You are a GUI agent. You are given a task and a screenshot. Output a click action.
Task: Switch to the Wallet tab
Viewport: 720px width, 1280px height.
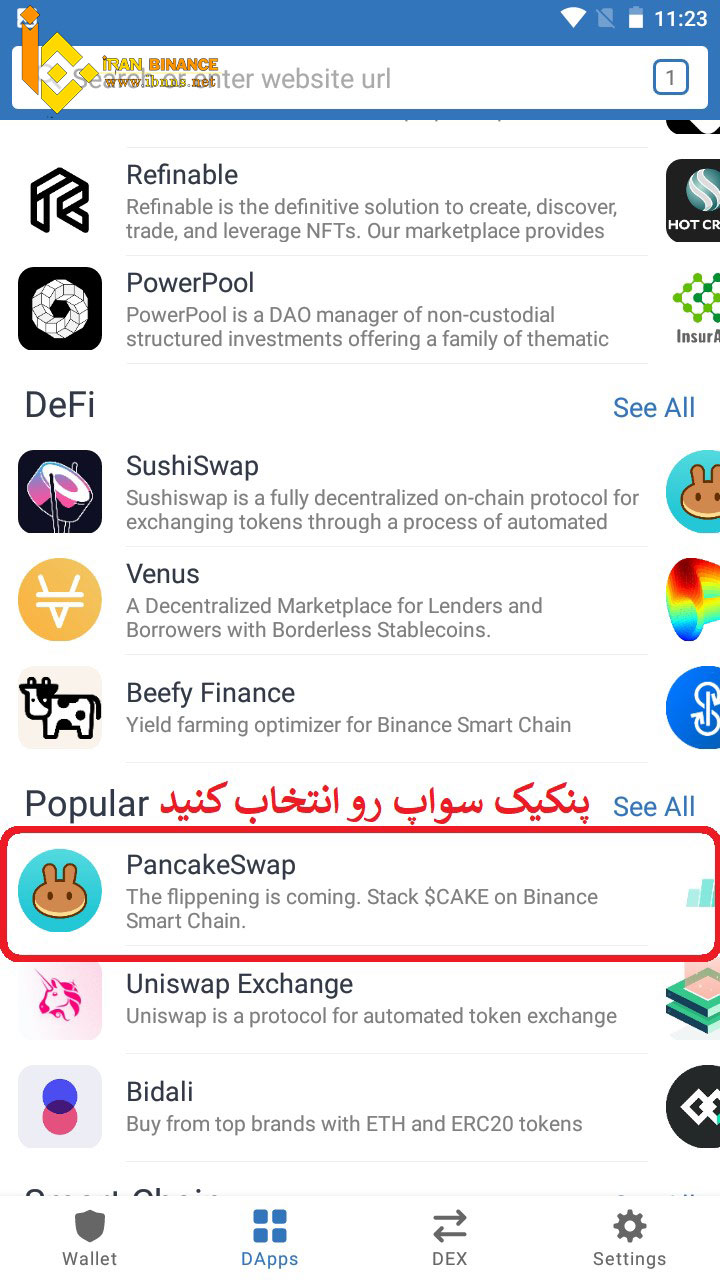(90, 1238)
